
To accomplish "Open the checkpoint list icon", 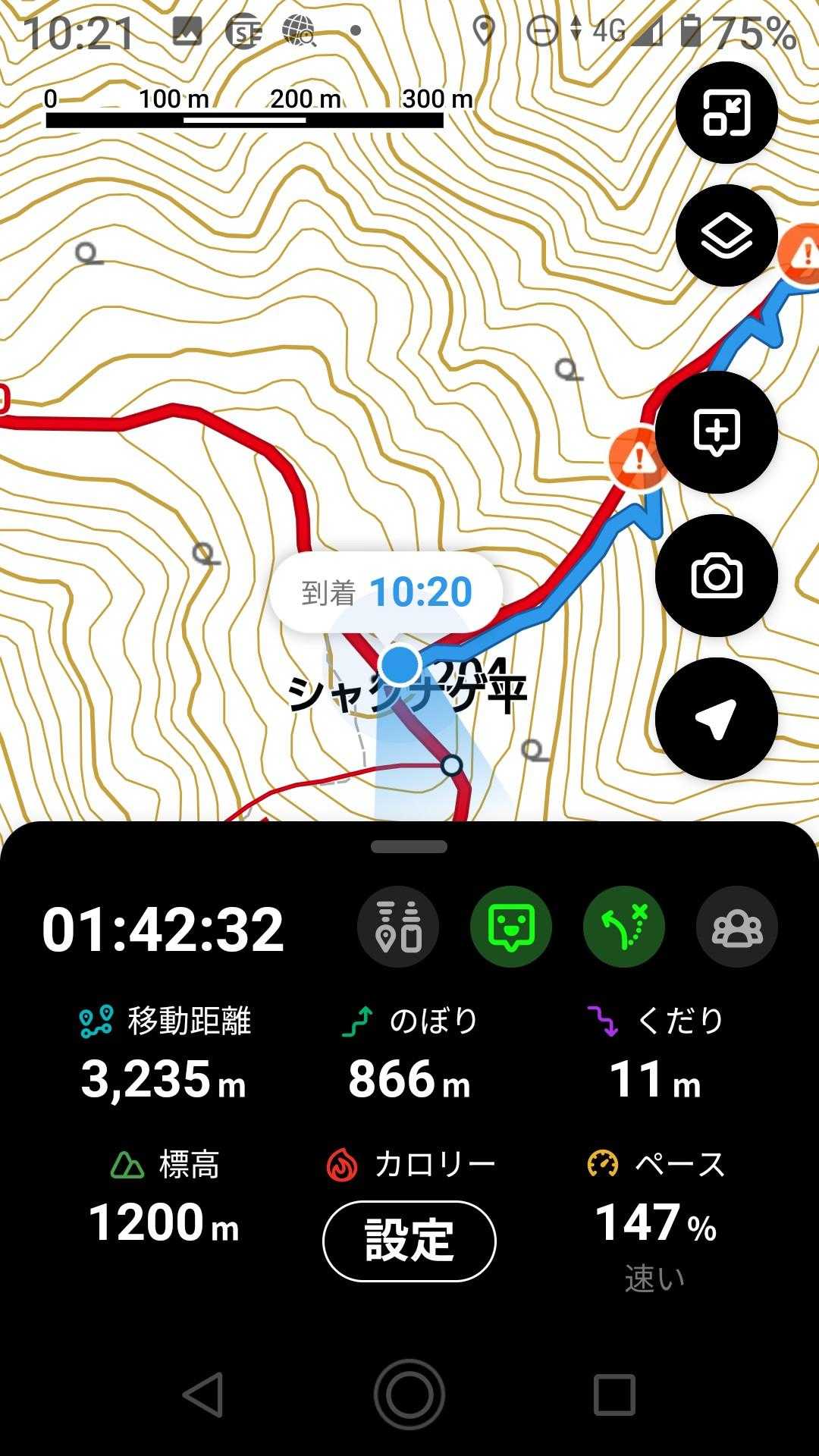I will (398, 927).
